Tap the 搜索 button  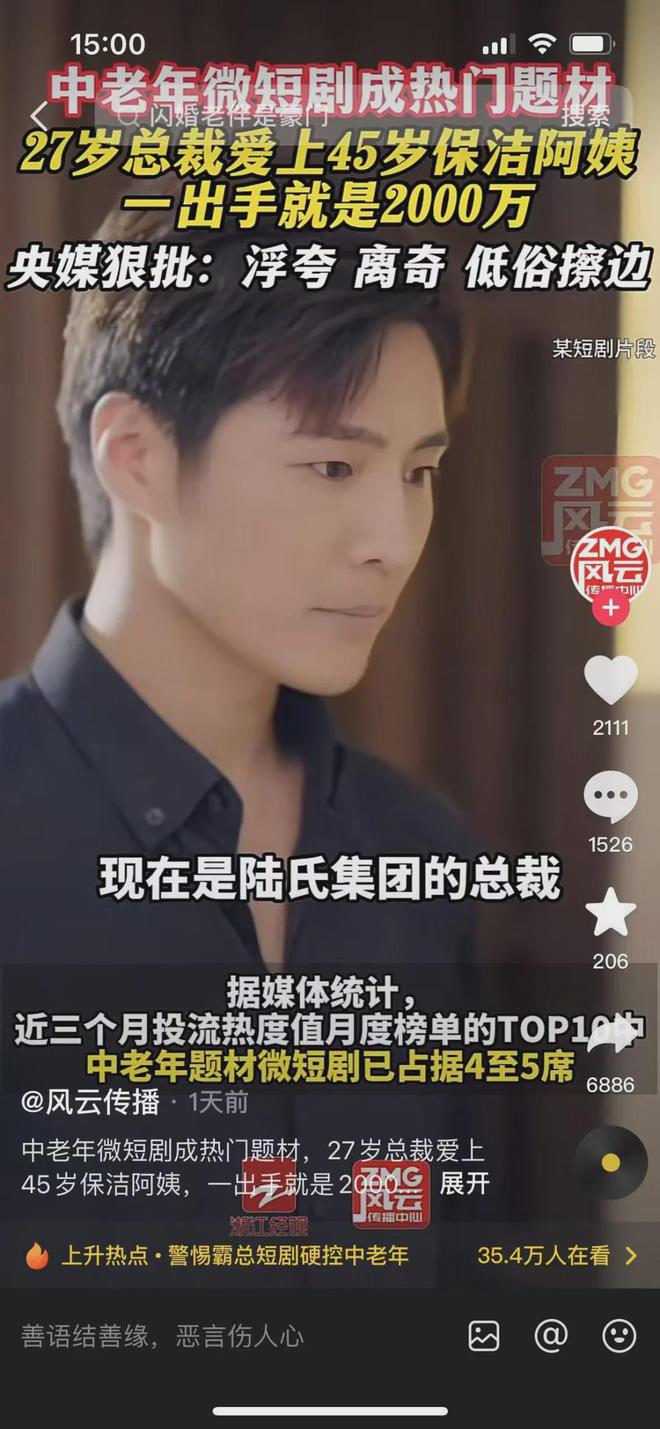(585, 115)
